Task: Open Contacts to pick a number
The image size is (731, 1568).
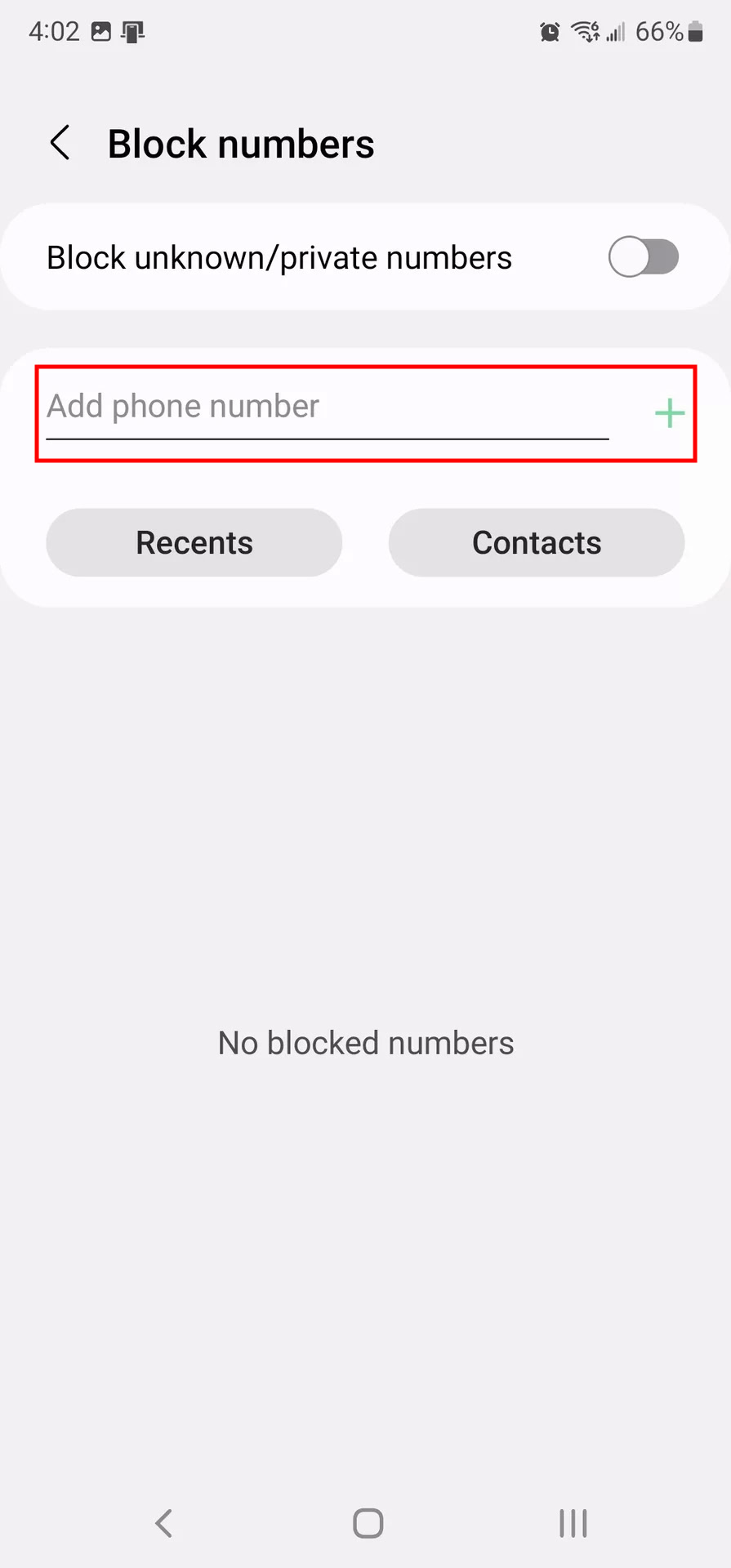Action: click(x=536, y=542)
